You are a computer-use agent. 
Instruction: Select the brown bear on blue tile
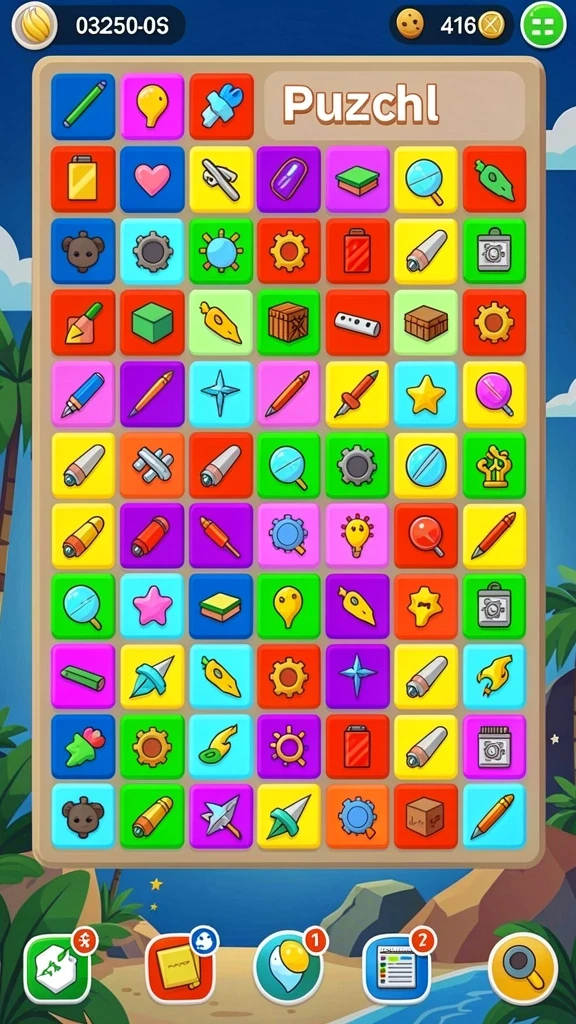(83, 251)
